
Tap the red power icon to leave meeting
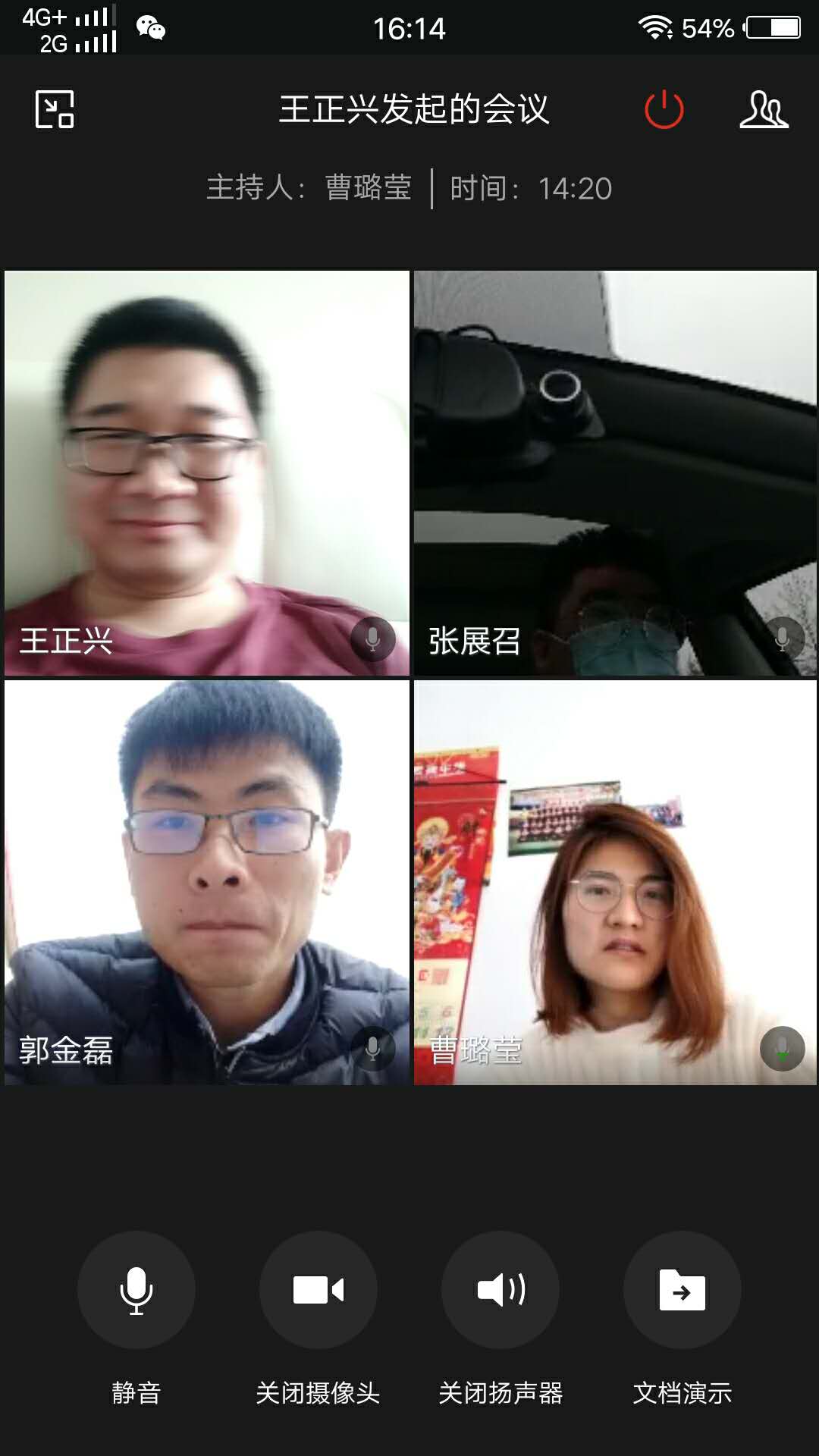[664, 109]
